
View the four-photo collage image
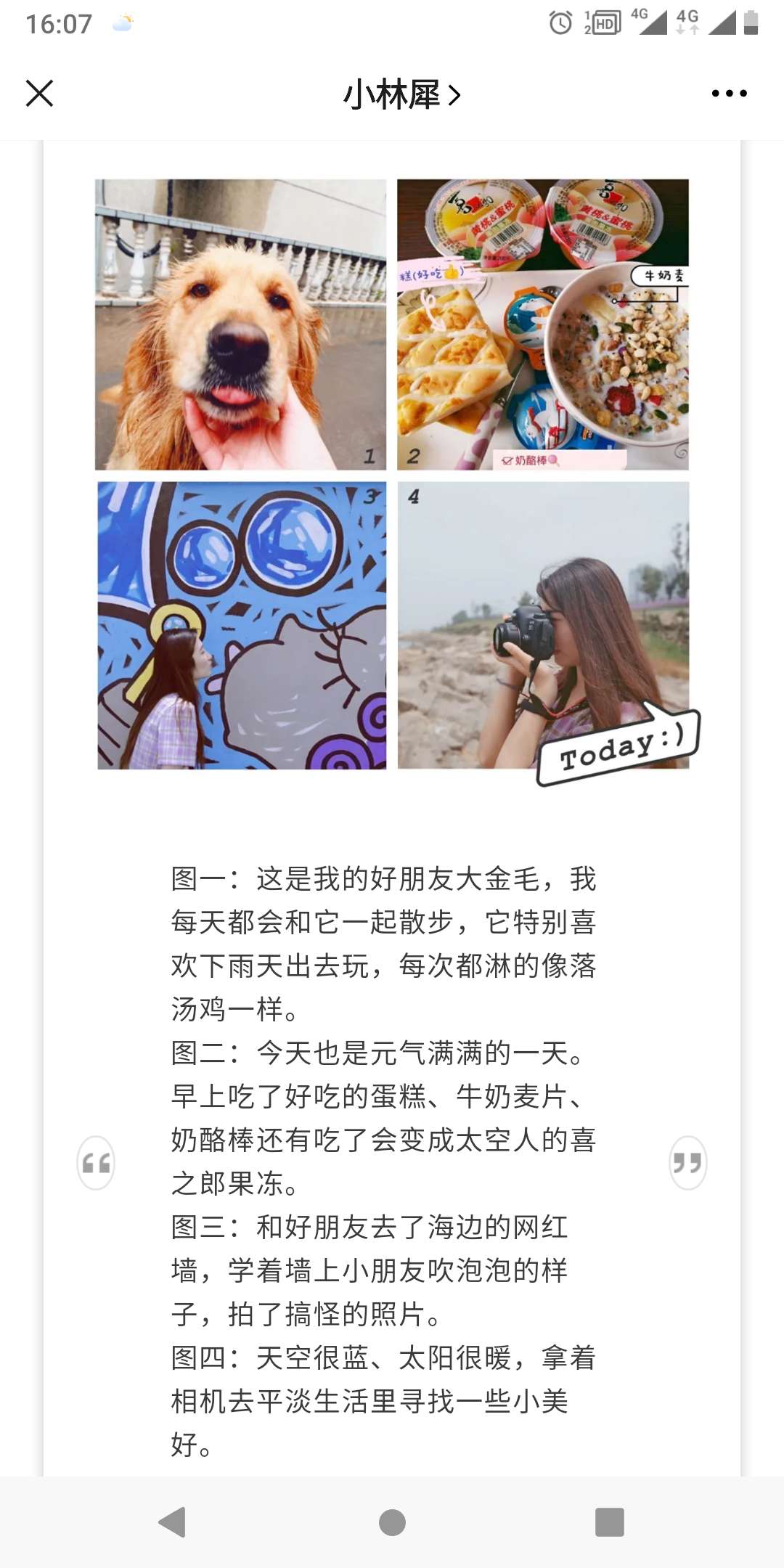(392, 475)
